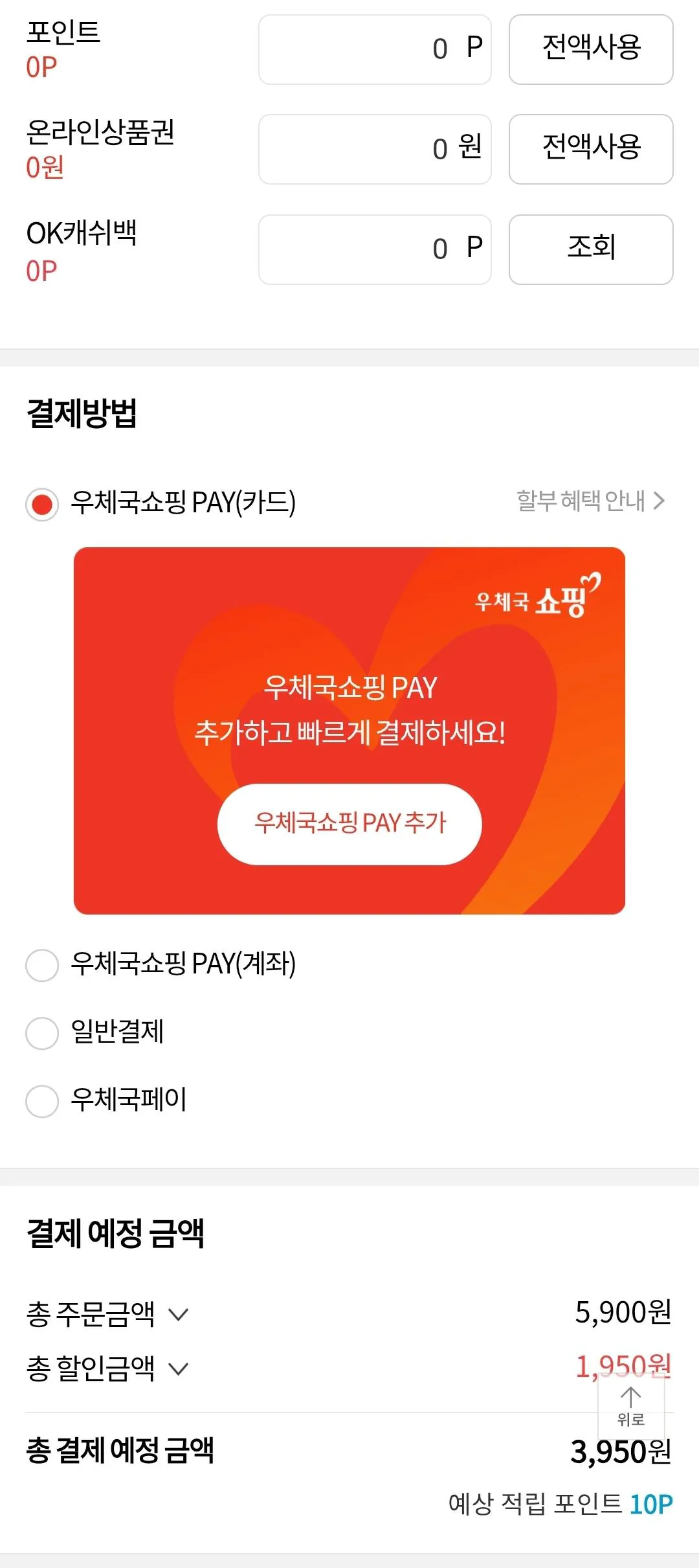This screenshot has height=1568, width=699.
Task: Click the OK캐쉬백 input field
Action: (374, 249)
